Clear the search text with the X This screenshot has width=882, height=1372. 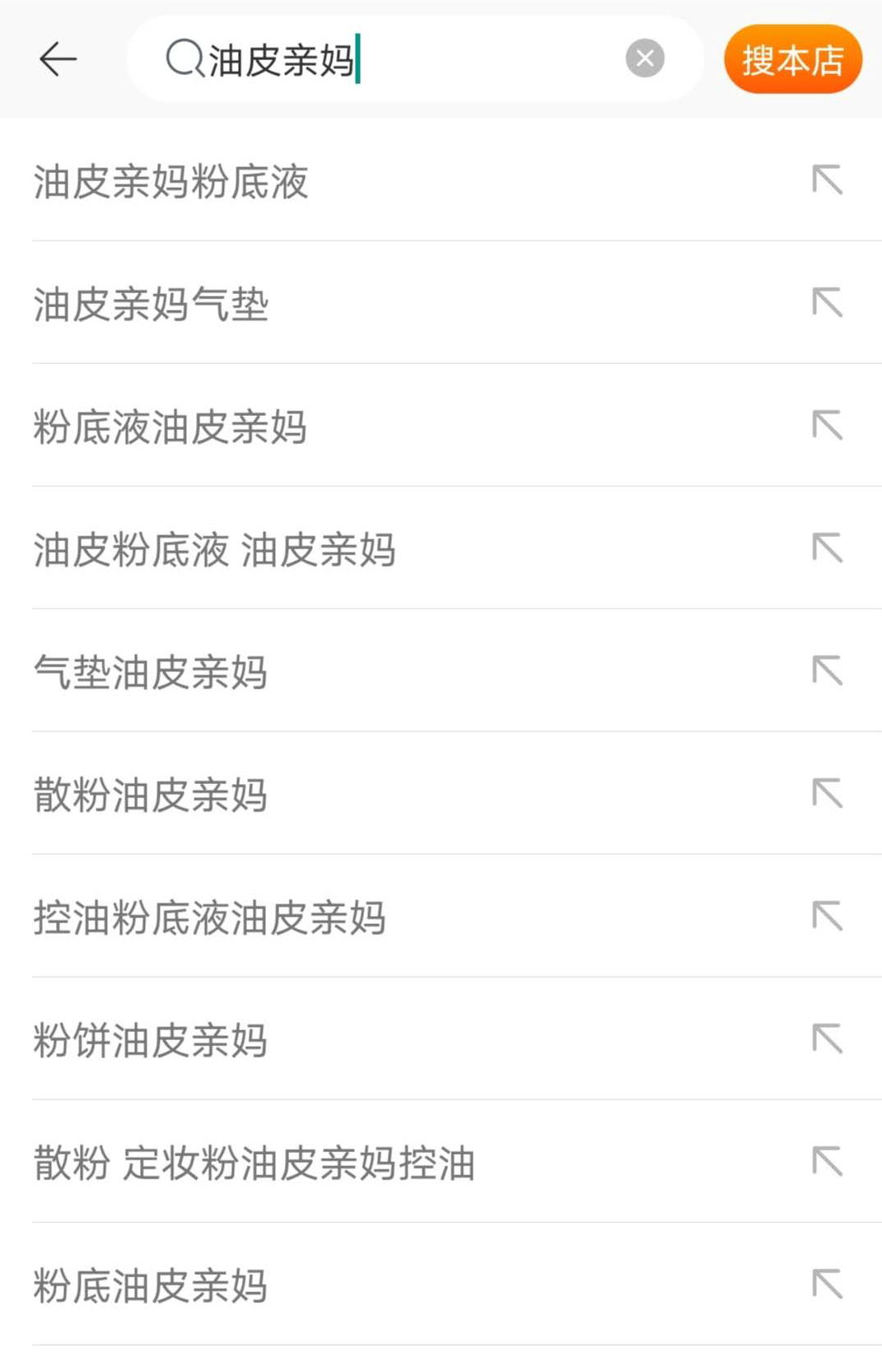645,58
